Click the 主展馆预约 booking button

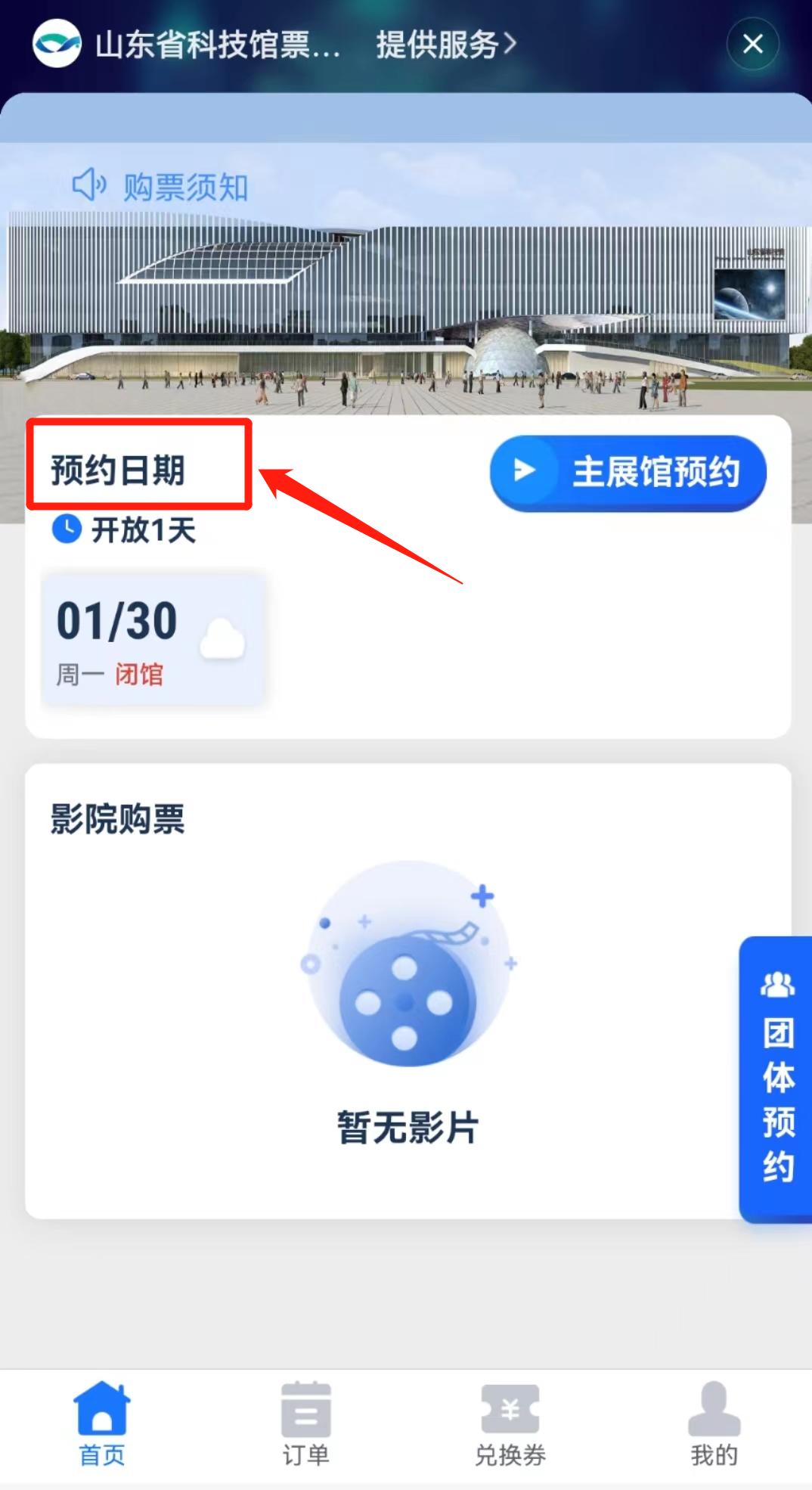[628, 471]
